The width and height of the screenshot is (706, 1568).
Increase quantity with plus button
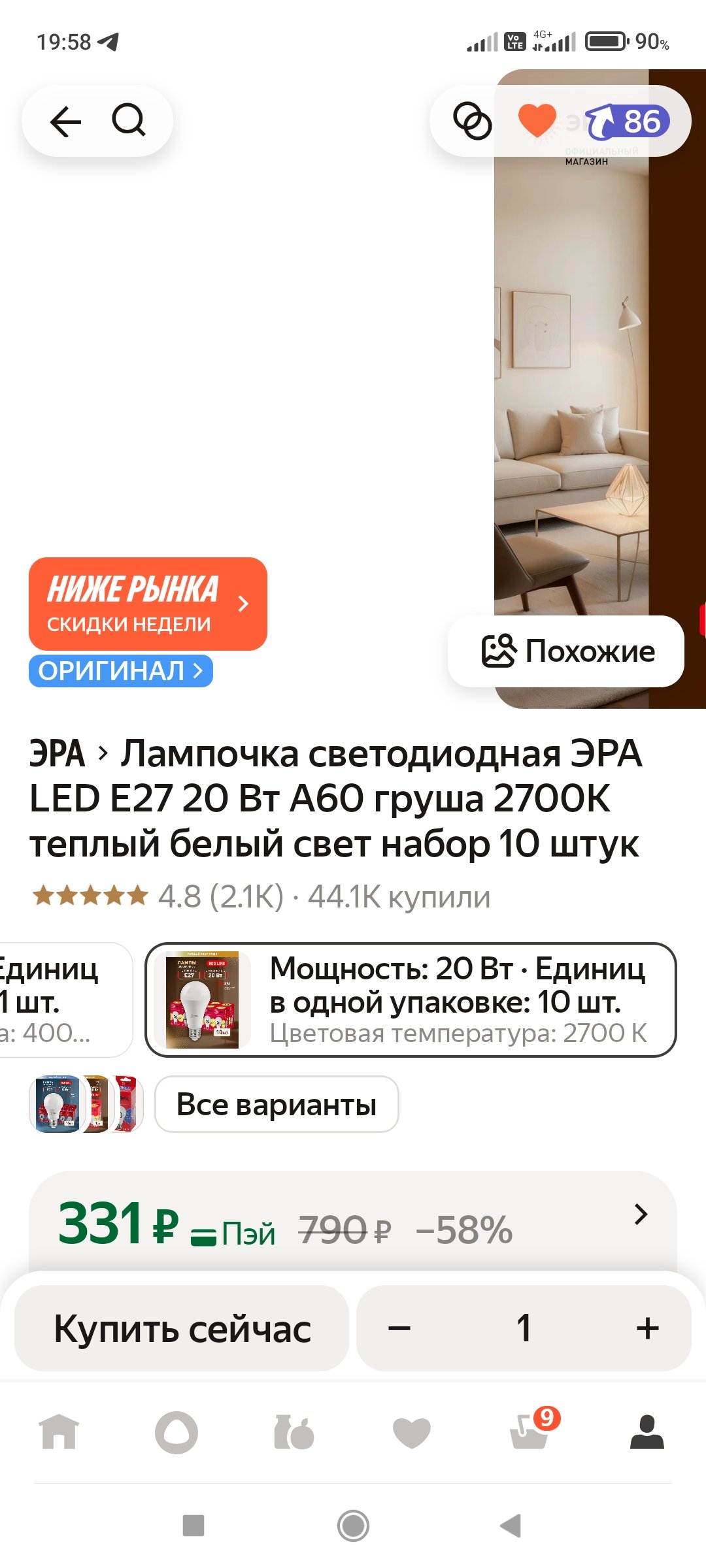(x=647, y=1328)
